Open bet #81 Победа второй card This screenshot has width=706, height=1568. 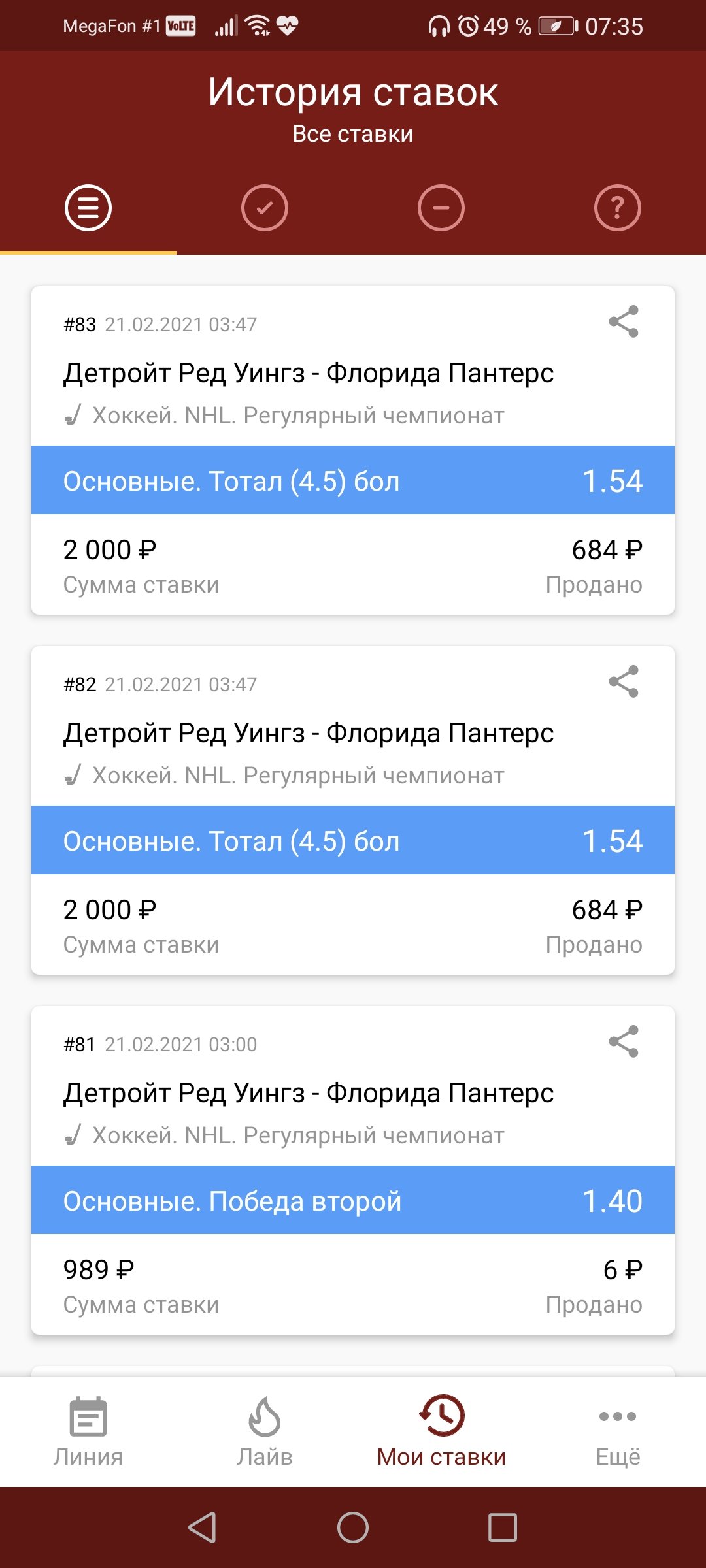click(x=353, y=1200)
